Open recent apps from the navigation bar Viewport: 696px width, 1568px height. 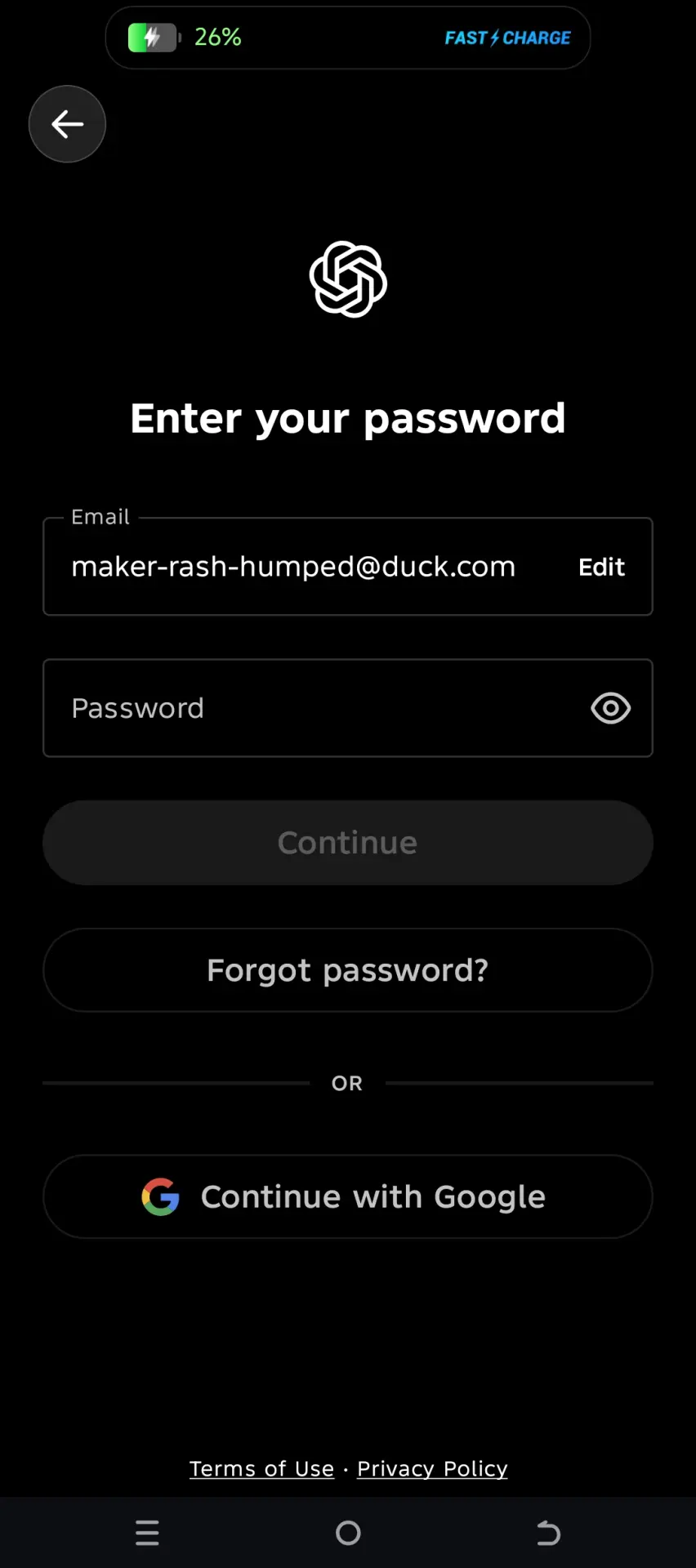[x=147, y=1533]
